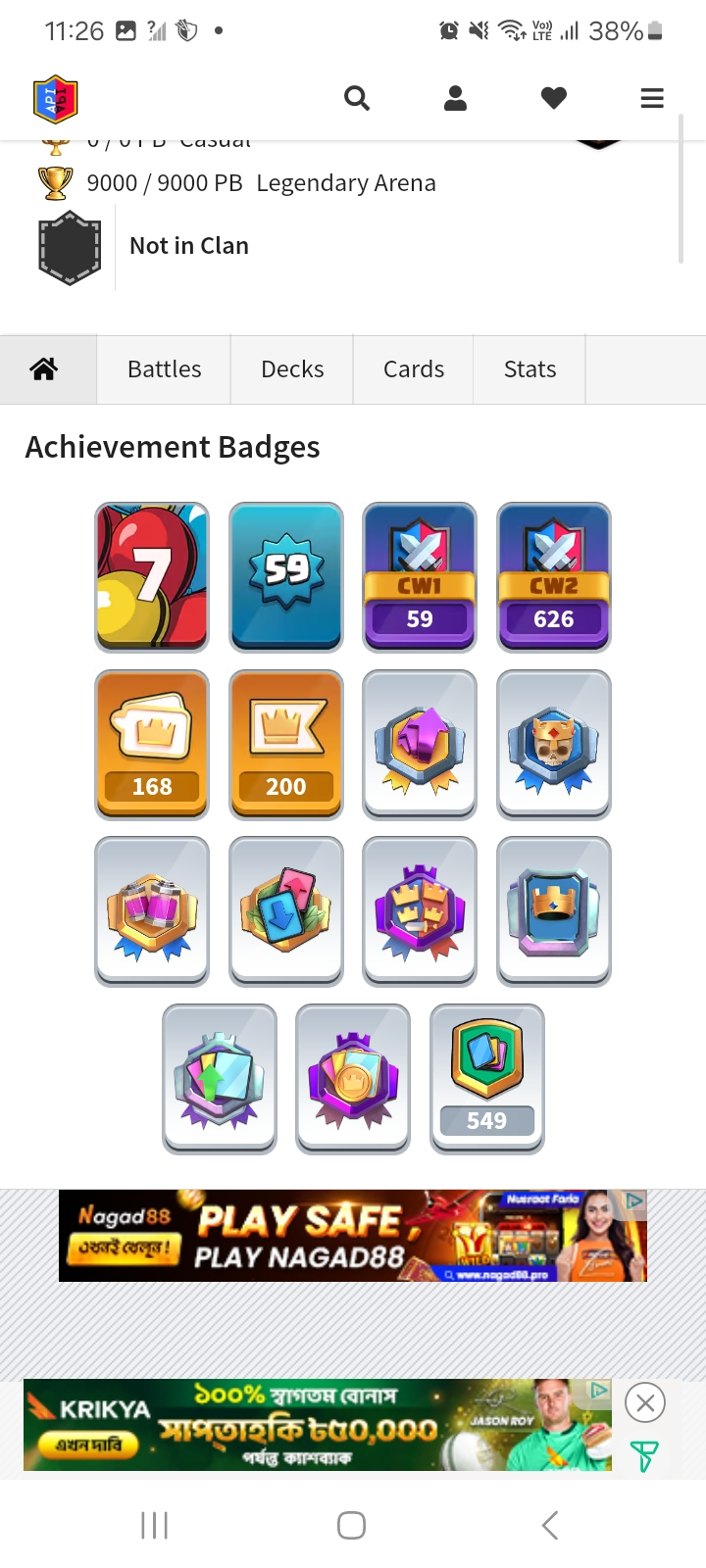Image resolution: width=706 pixels, height=1568 pixels.
Task: Switch to the Cards tab
Action: [413, 369]
